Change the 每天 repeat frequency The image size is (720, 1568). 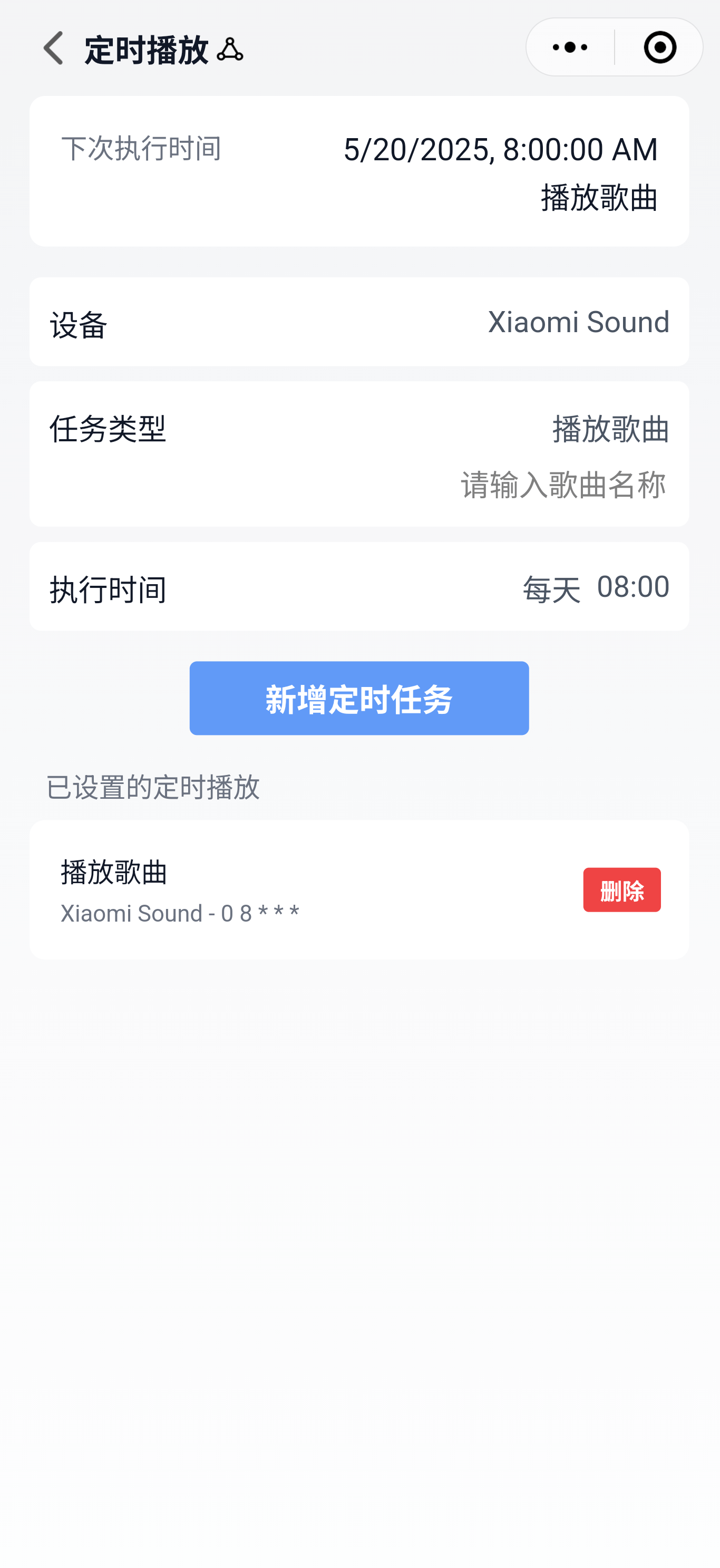(x=551, y=588)
